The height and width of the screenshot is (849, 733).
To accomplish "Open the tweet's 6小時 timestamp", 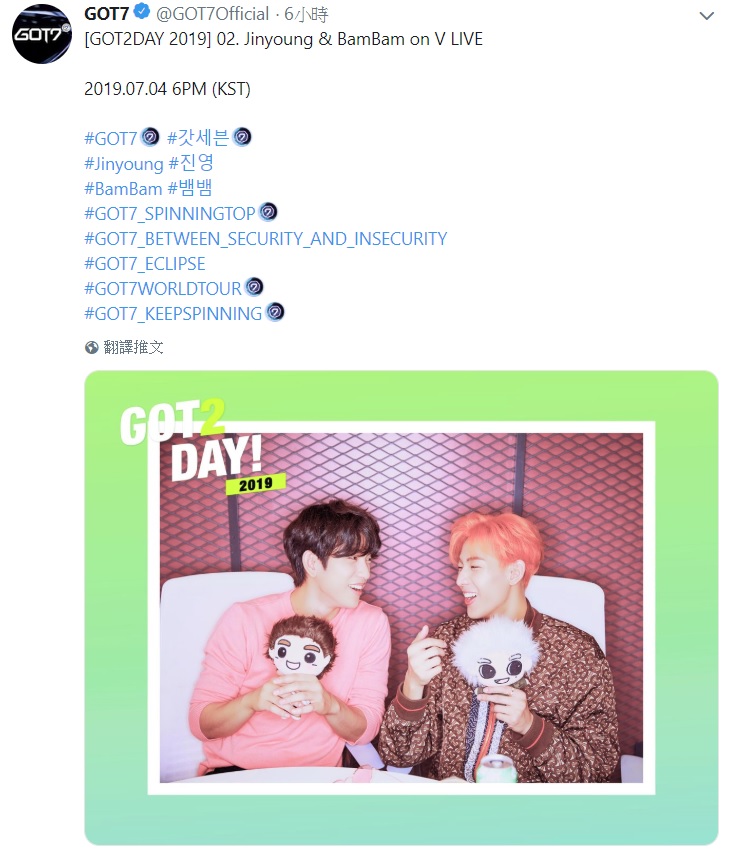I will (308, 14).
